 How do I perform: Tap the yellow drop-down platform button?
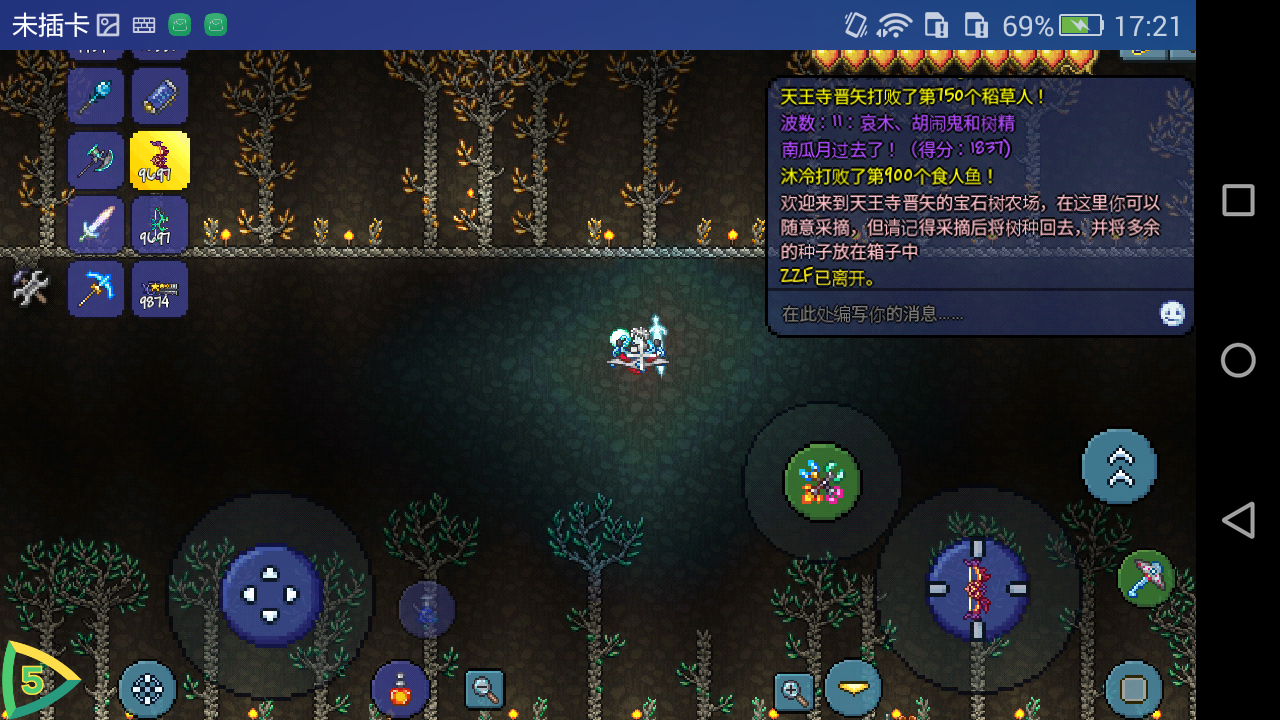click(853, 688)
